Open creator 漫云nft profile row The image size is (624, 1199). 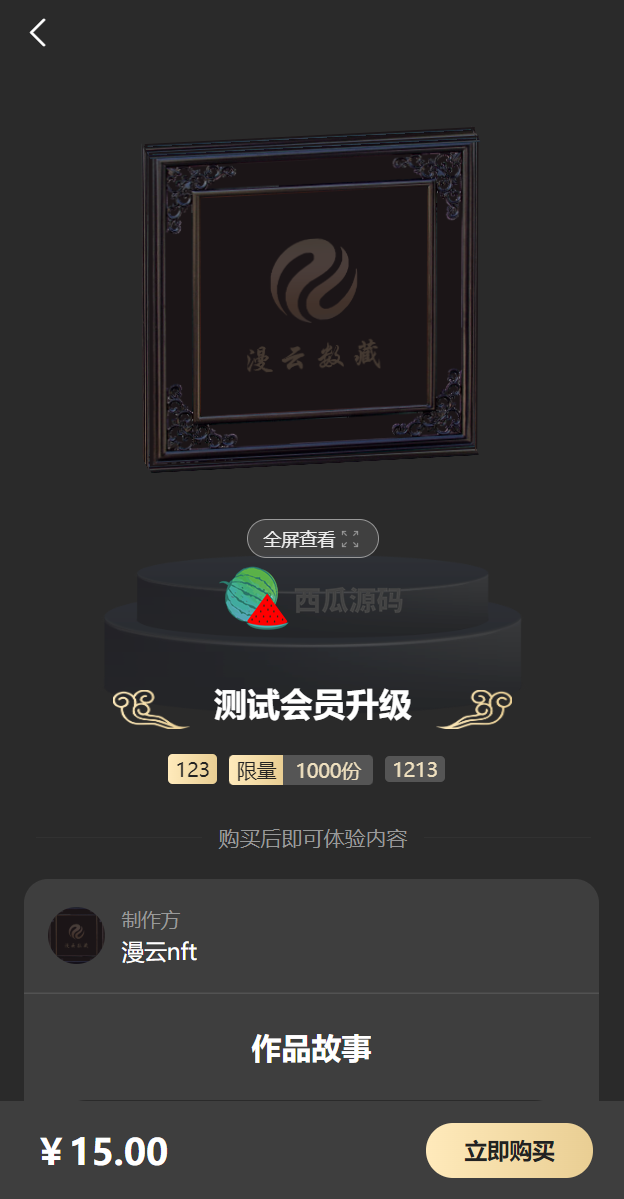click(x=311, y=936)
